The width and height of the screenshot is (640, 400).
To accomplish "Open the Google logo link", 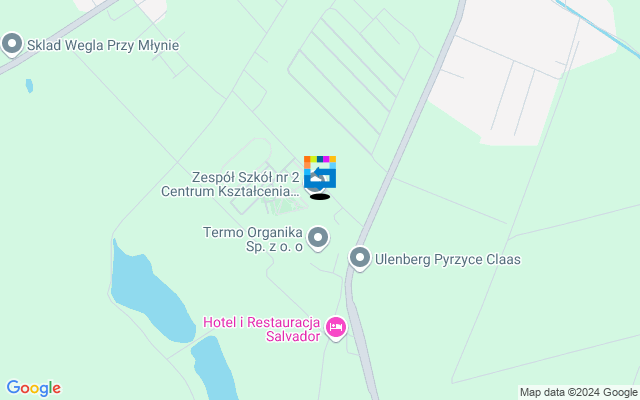I will tap(33, 388).
